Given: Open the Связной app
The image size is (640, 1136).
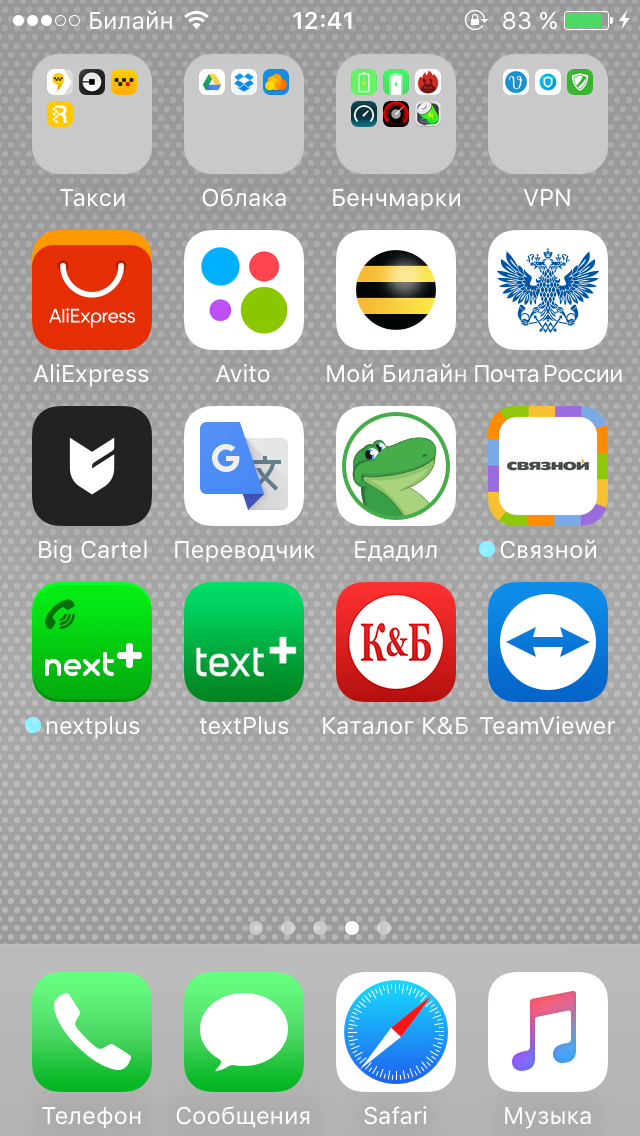Looking at the screenshot, I should pyautogui.click(x=548, y=466).
